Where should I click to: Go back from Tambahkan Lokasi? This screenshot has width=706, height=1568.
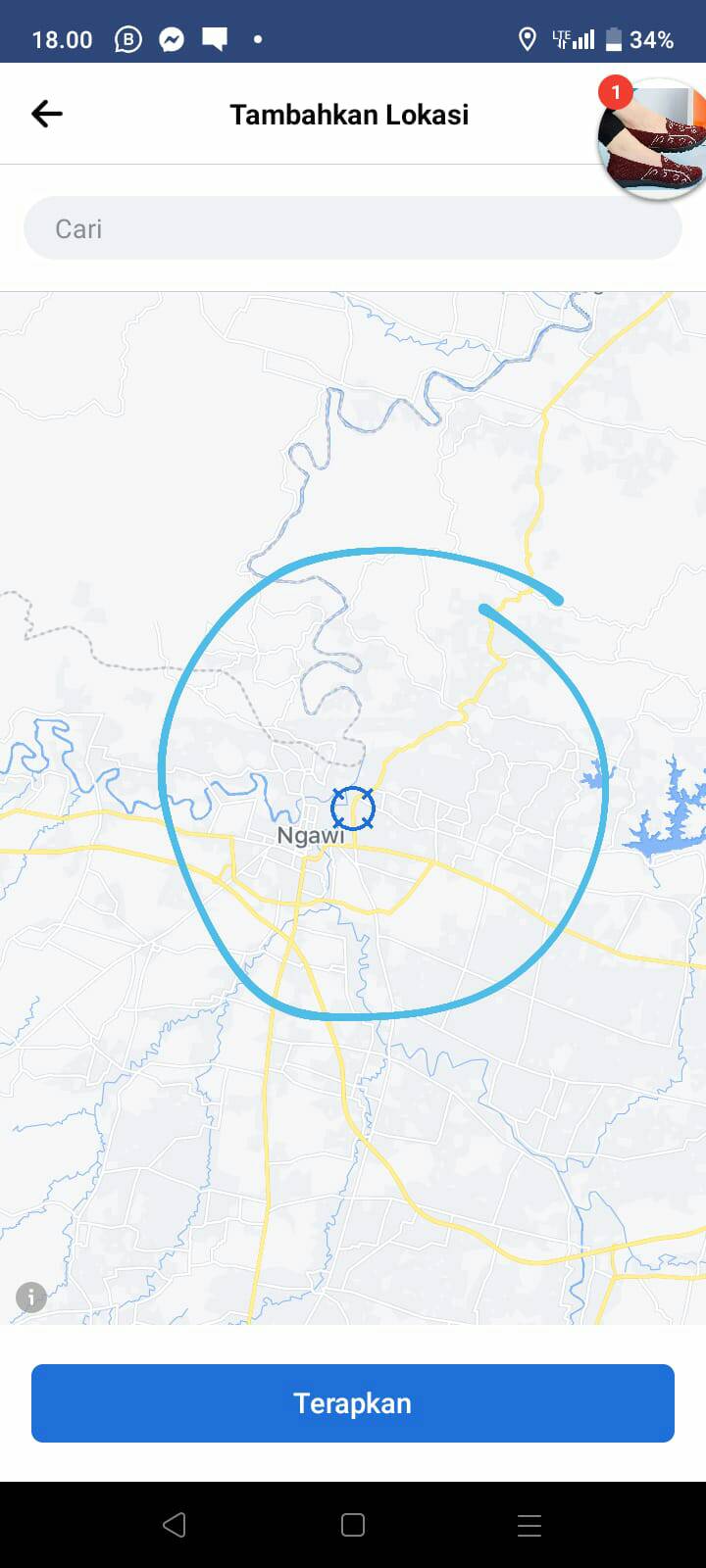46,115
